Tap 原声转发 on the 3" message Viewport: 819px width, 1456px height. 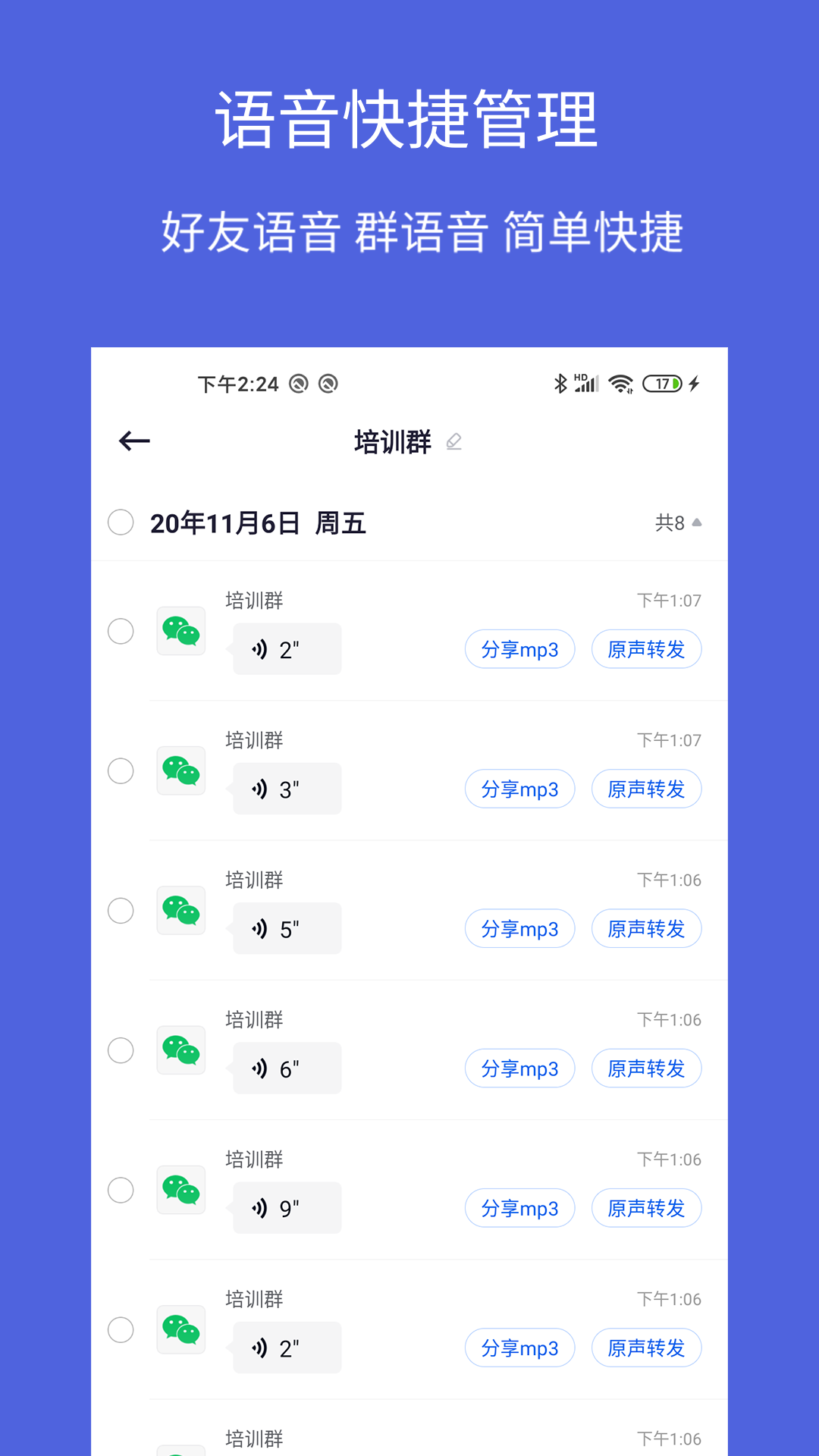tap(646, 789)
